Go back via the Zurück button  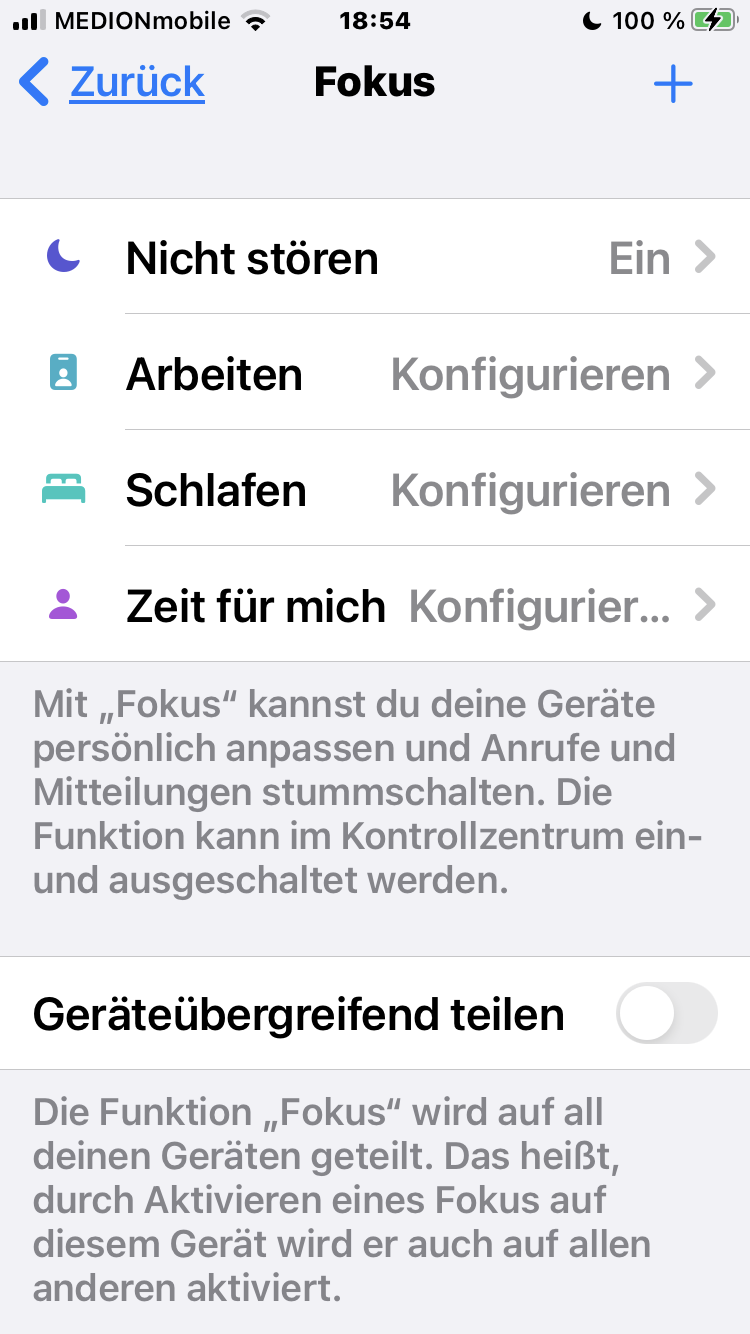(113, 83)
